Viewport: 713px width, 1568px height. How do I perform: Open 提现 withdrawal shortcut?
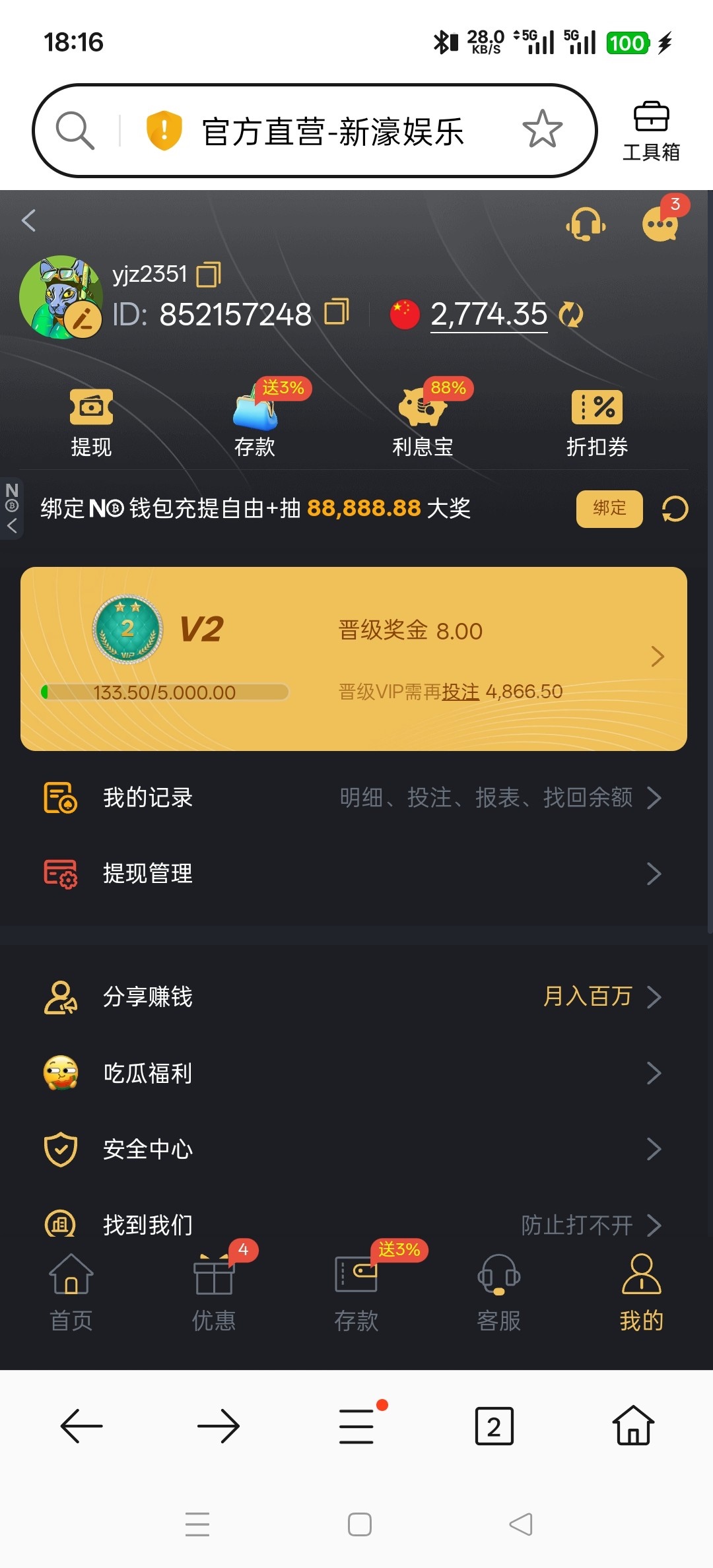pyautogui.click(x=91, y=422)
